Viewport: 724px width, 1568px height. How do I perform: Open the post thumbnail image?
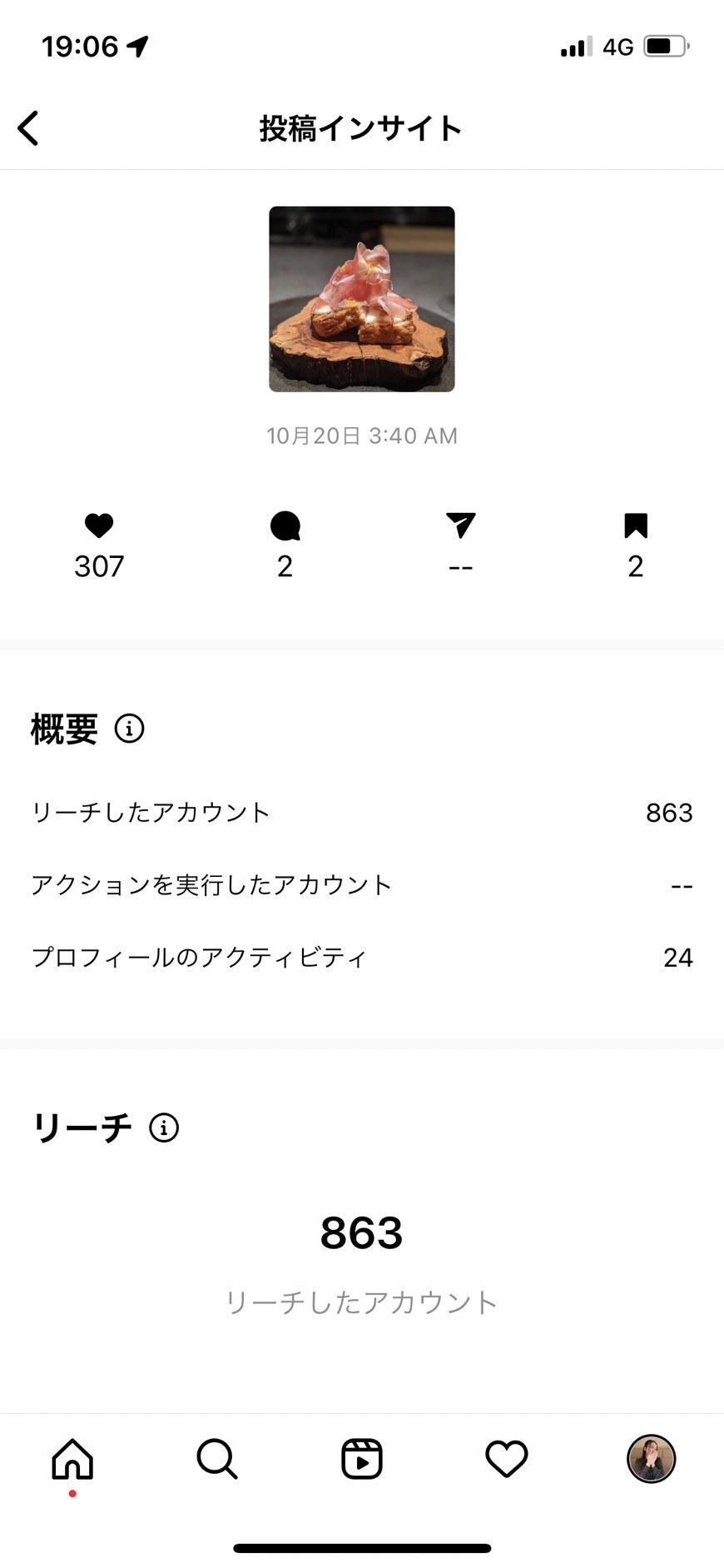coord(362,299)
